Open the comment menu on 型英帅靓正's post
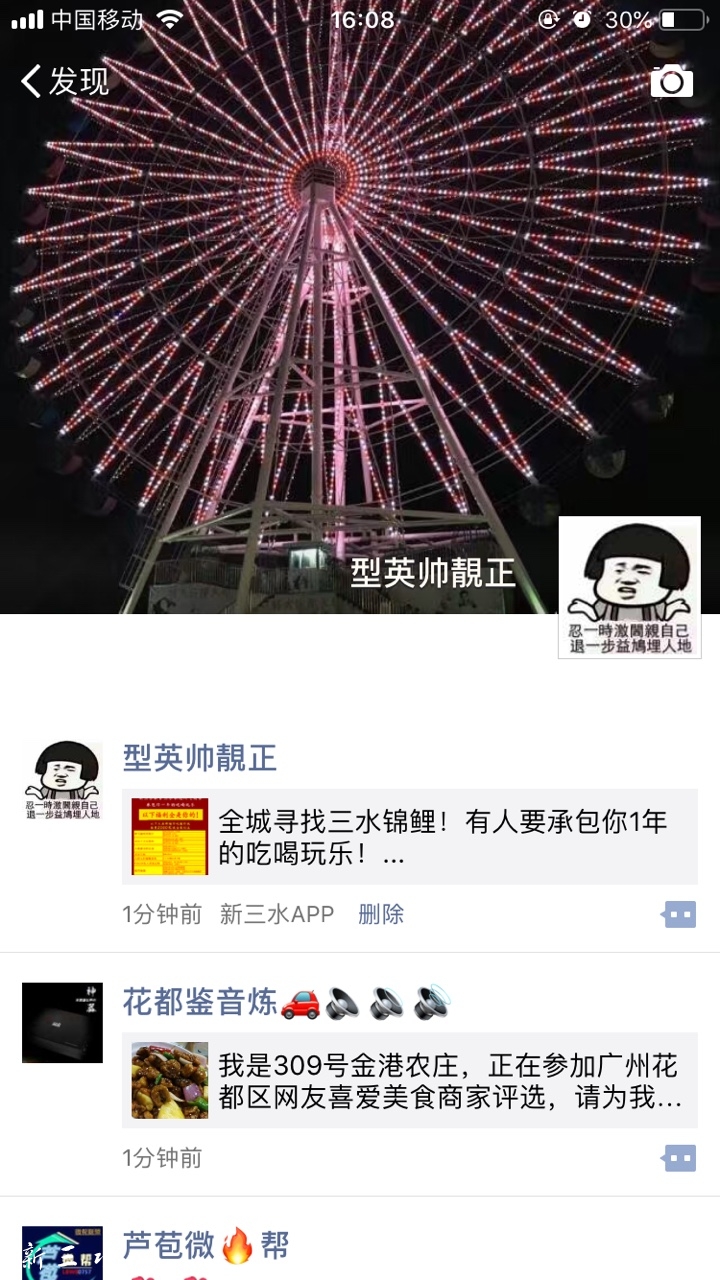Image resolution: width=720 pixels, height=1280 pixels. 679,914
